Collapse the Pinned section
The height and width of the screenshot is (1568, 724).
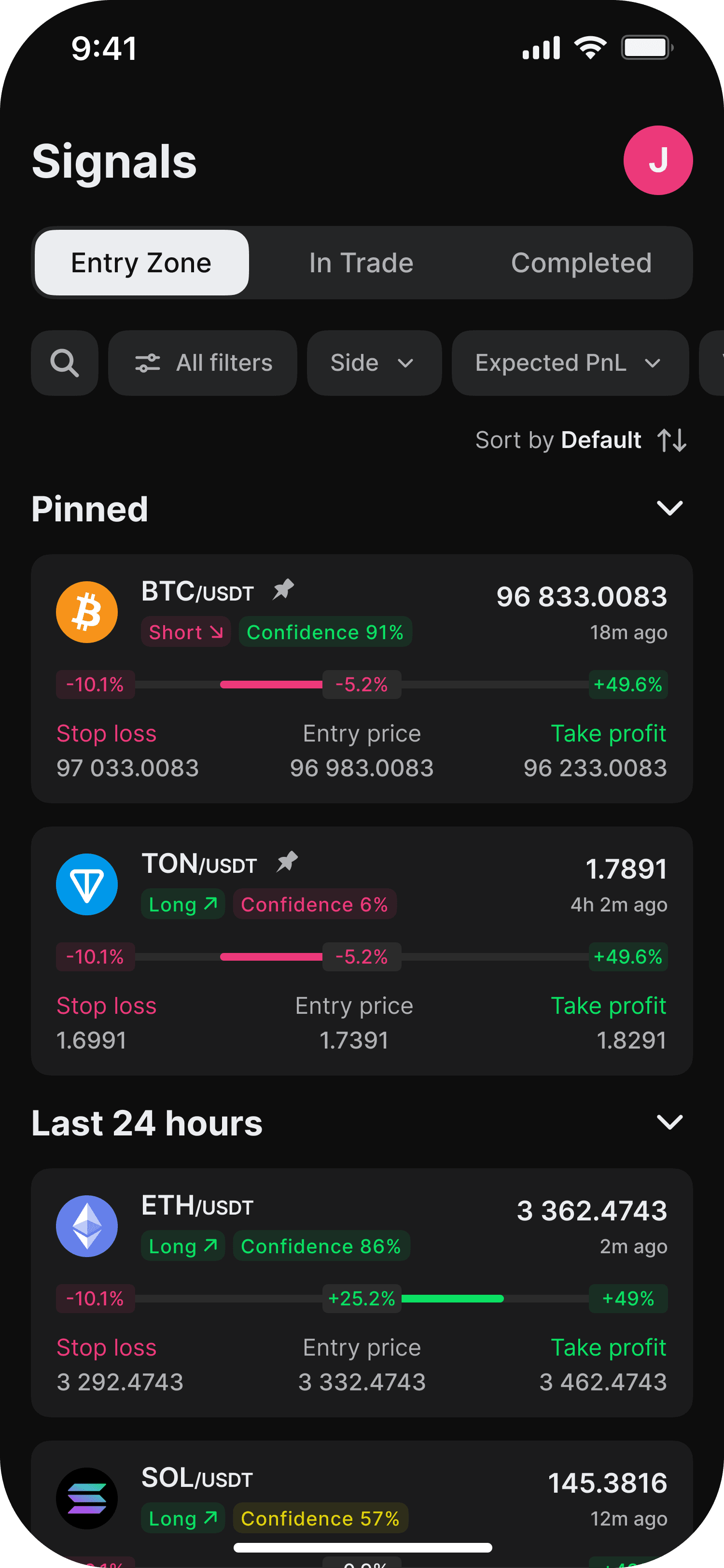click(x=670, y=508)
